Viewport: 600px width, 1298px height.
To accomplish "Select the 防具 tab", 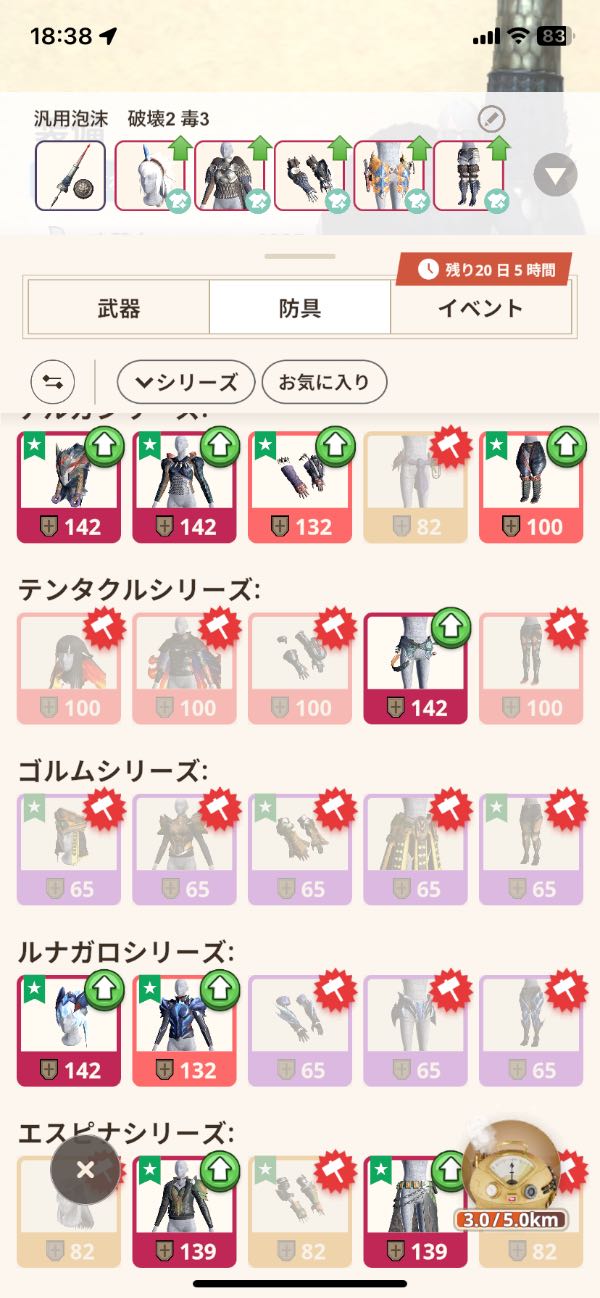I will point(299,307).
